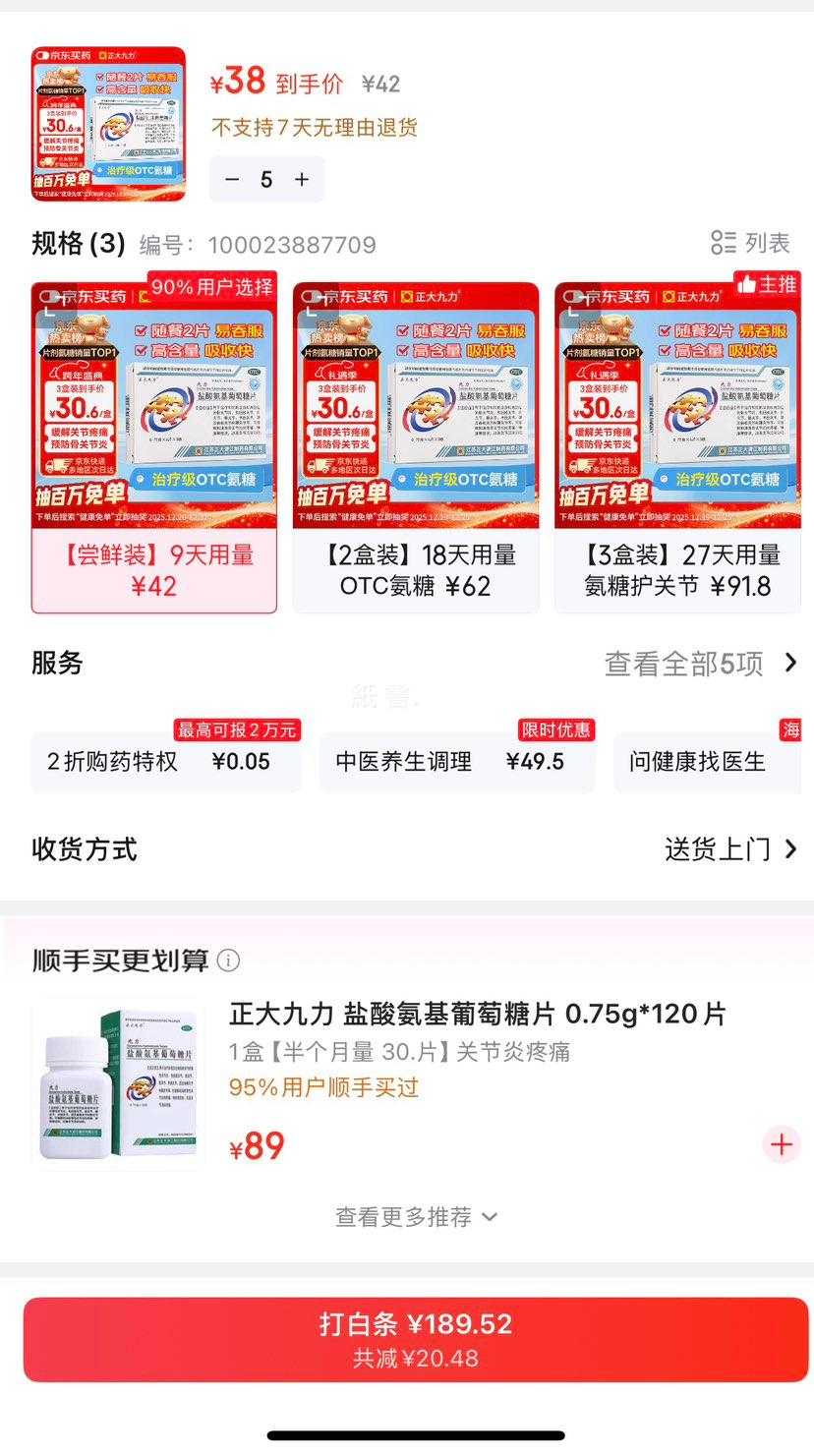Expand 查看全部5项 service list
This screenshot has width=814, height=1456.
pos(688,663)
